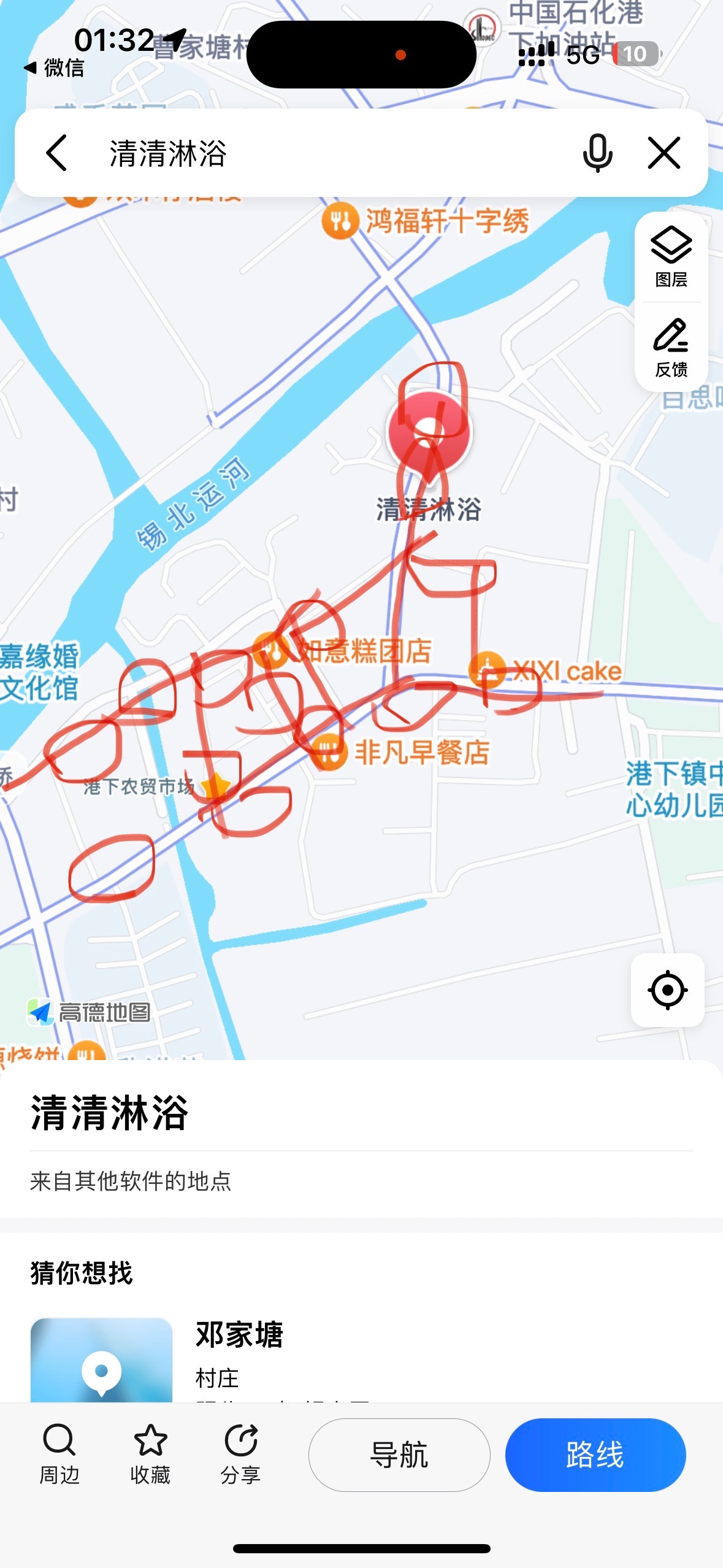Open 周边 nearby search
This screenshot has height=1568, width=723.
[59, 1454]
